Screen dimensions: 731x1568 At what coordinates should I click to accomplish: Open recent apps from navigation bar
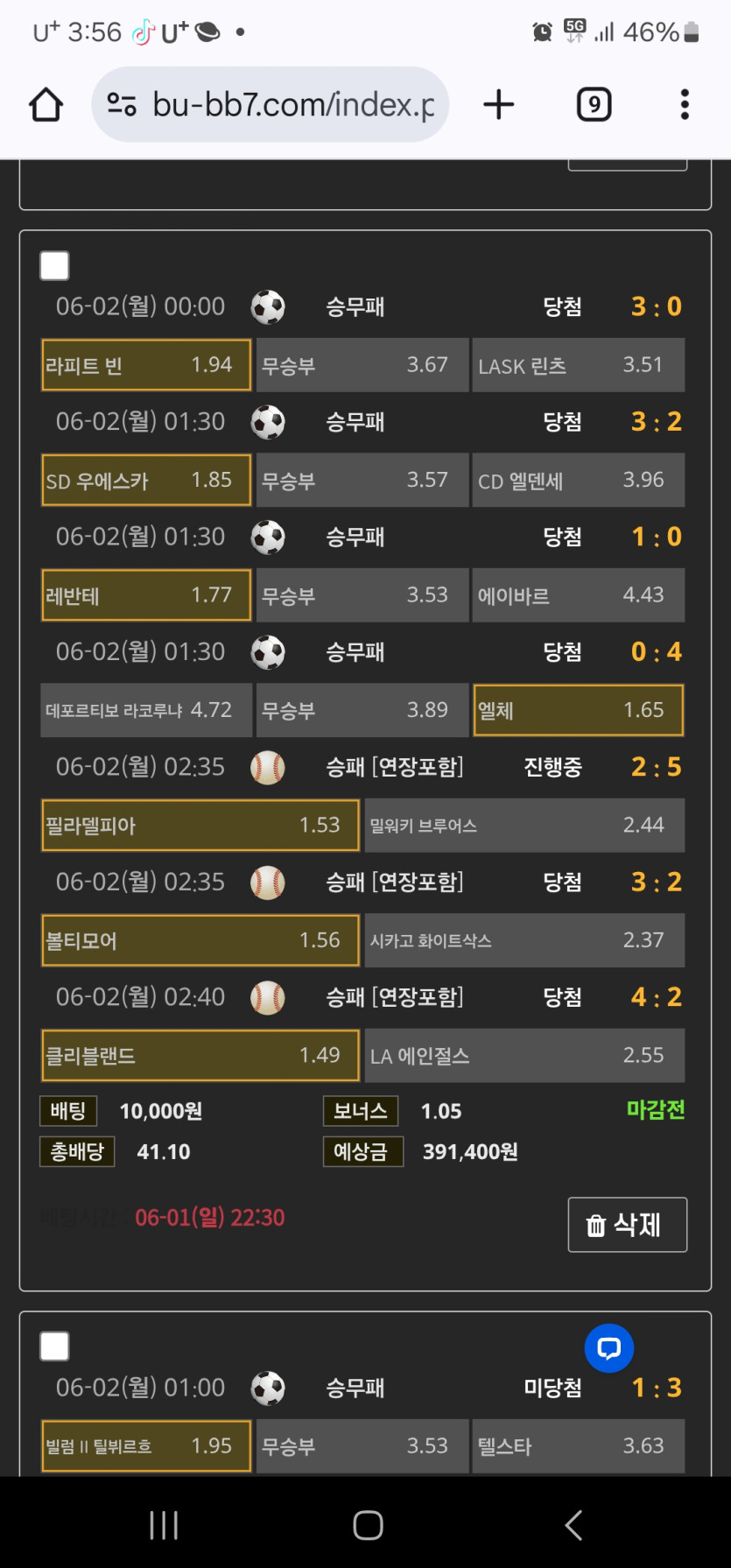click(164, 1525)
